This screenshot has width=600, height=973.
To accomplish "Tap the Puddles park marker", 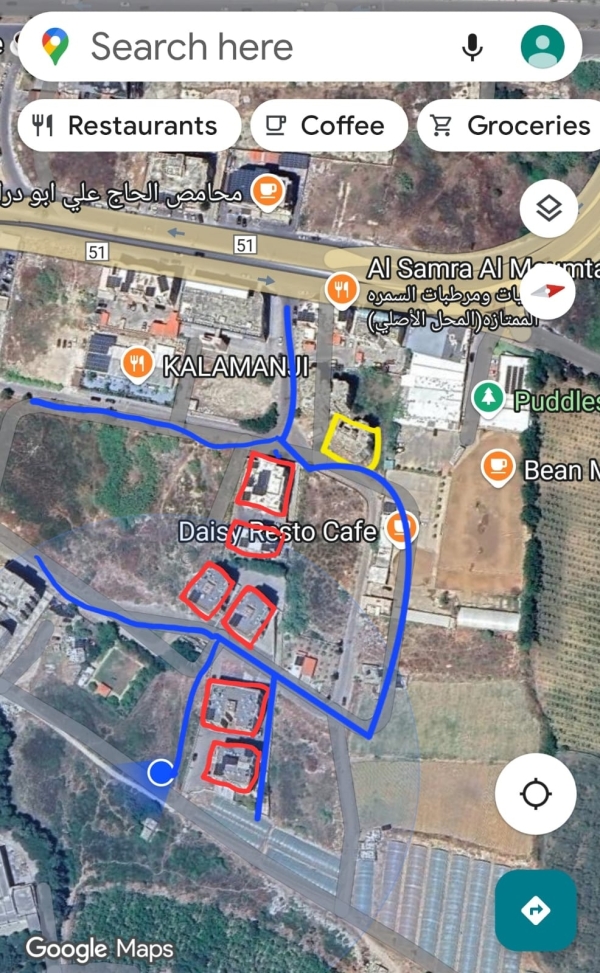I will (488, 398).
